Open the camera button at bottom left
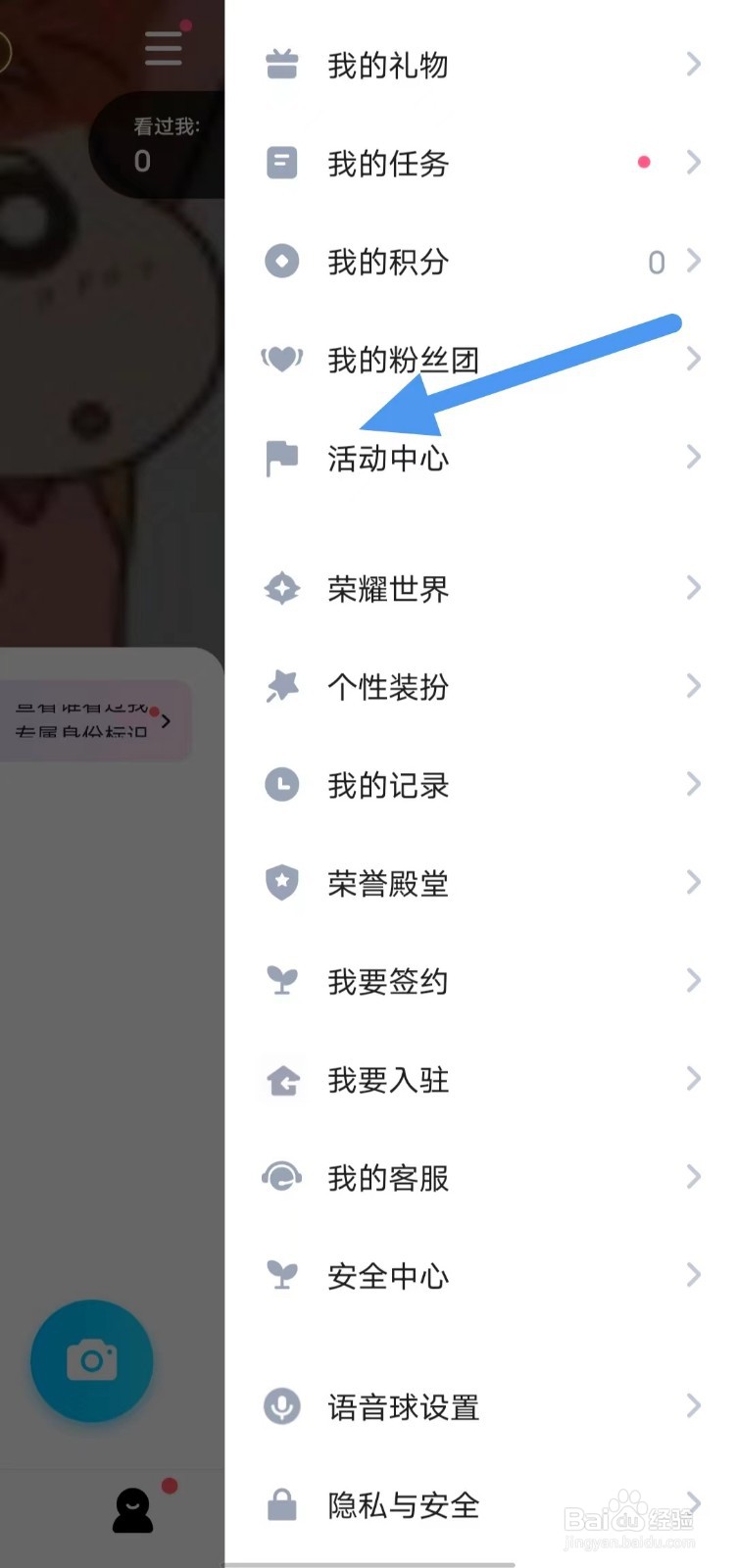The width and height of the screenshot is (736, 1568). tap(91, 1361)
